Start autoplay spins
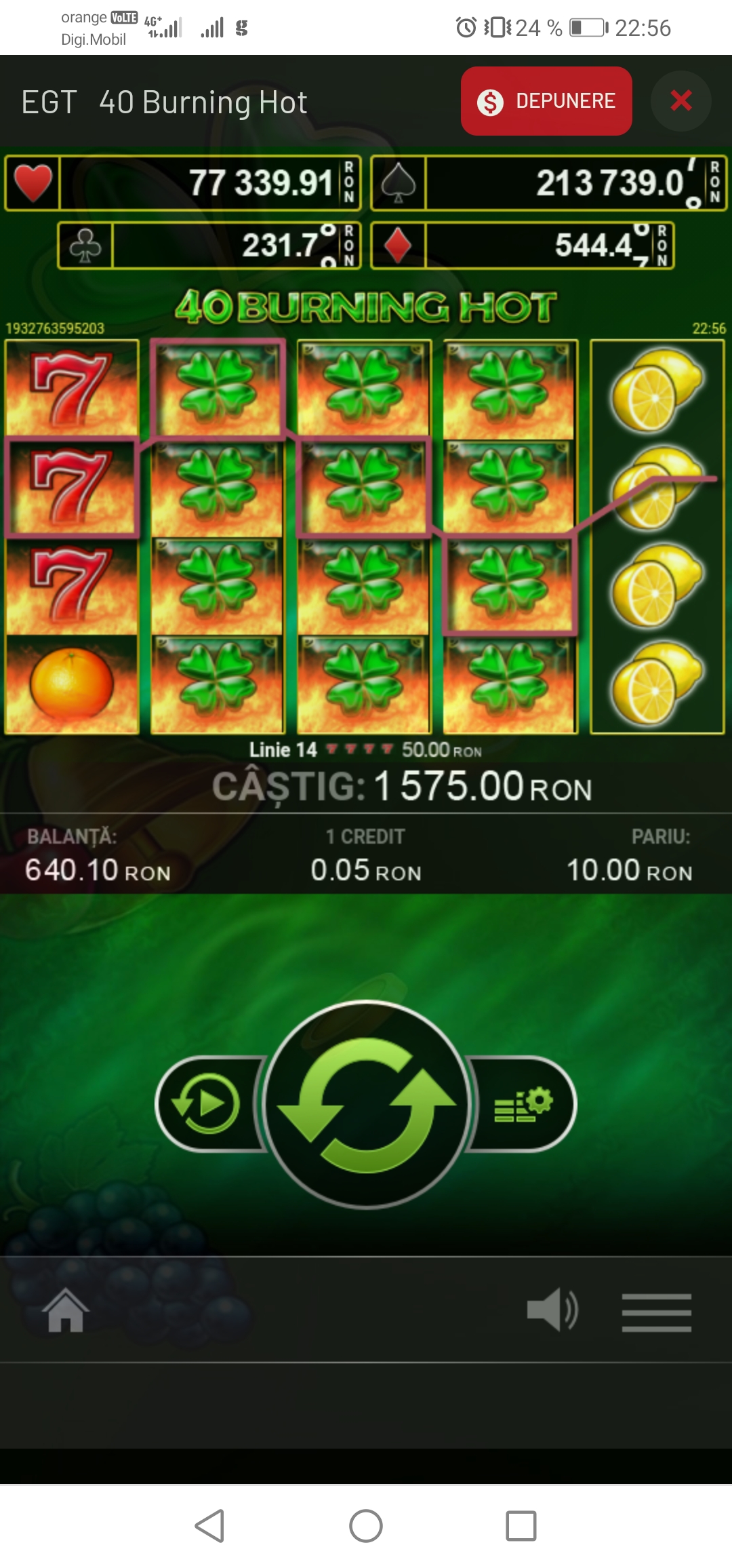Screen dimensions: 732x1568 click(x=207, y=1104)
